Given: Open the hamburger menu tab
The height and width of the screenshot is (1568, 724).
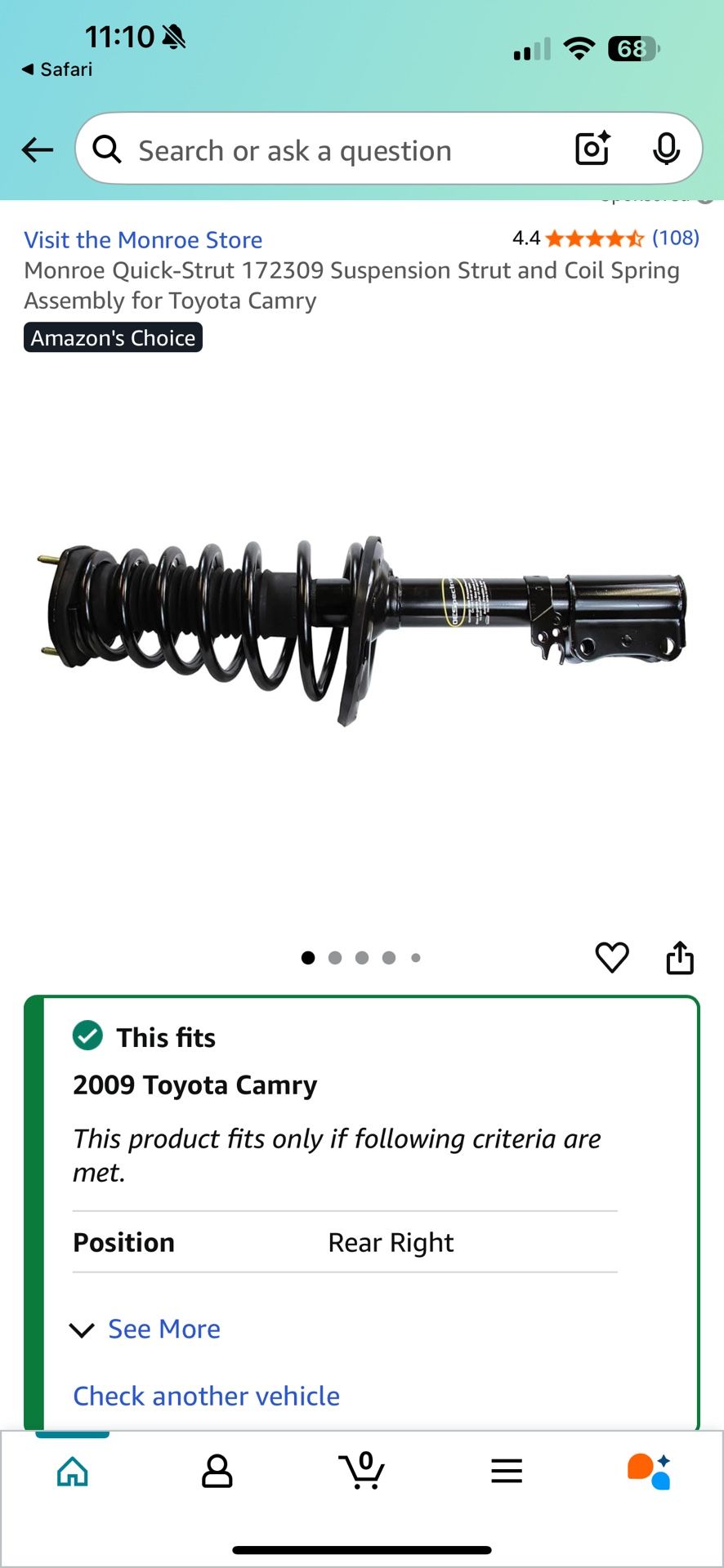Looking at the screenshot, I should (507, 1472).
